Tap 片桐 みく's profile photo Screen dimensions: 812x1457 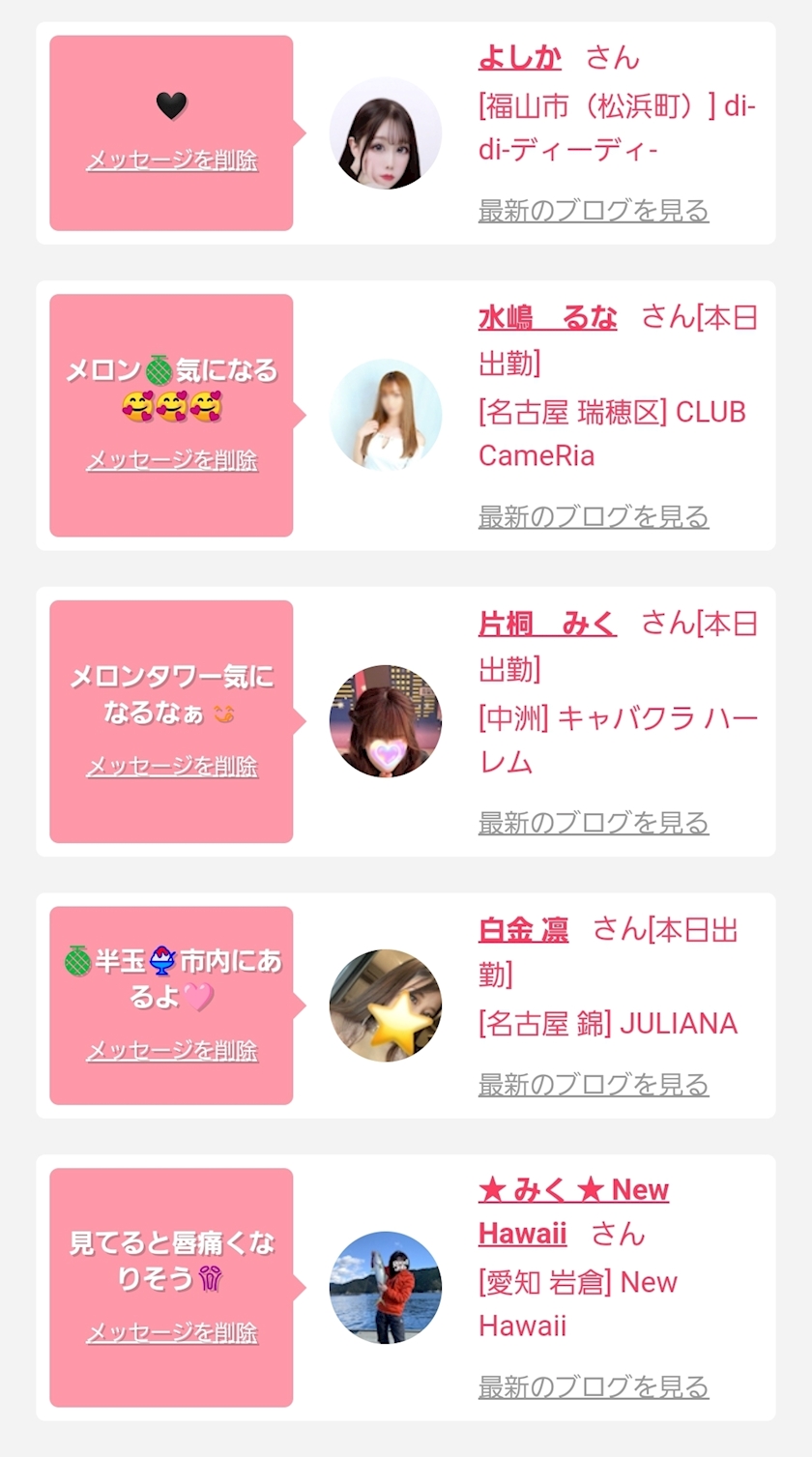386,721
